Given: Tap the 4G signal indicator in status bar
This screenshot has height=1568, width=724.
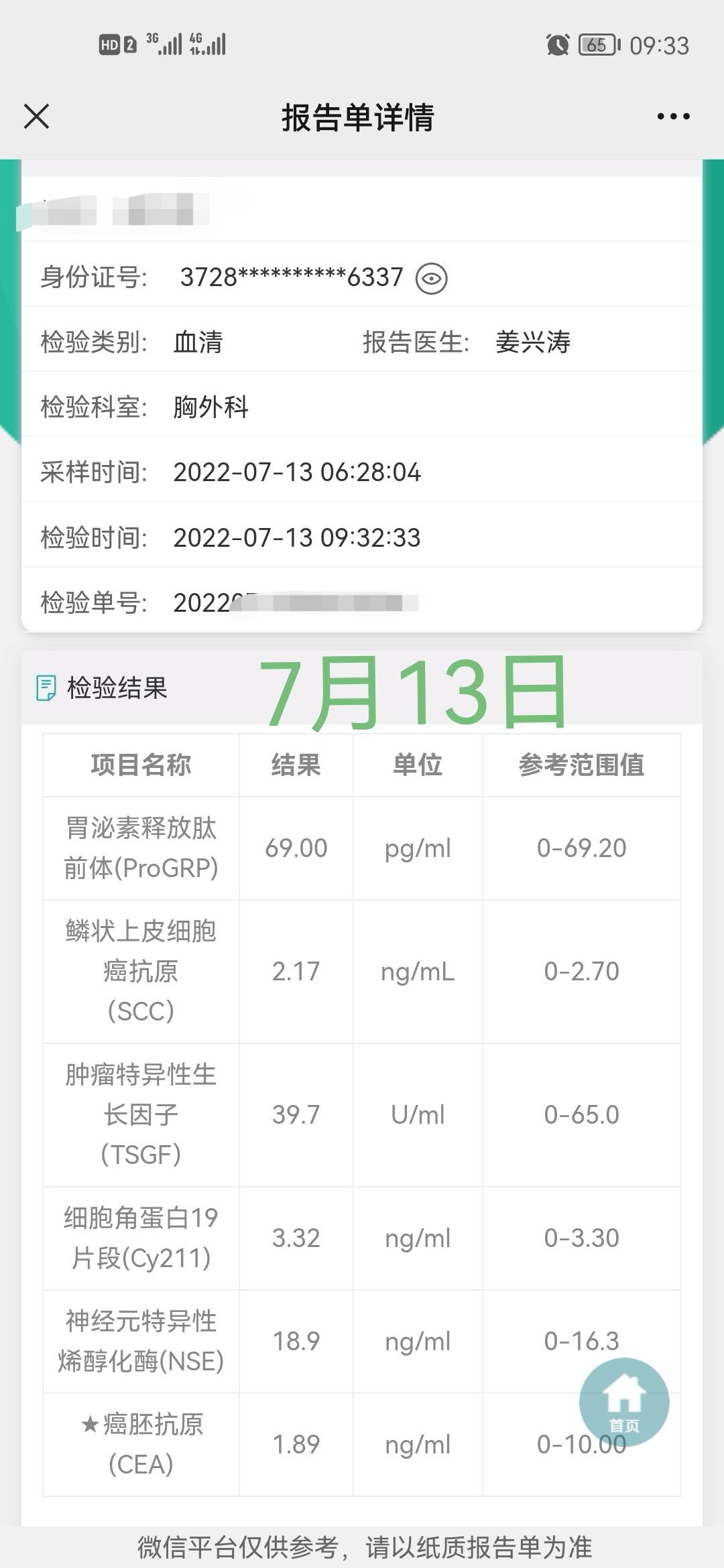Looking at the screenshot, I should (x=208, y=45).
